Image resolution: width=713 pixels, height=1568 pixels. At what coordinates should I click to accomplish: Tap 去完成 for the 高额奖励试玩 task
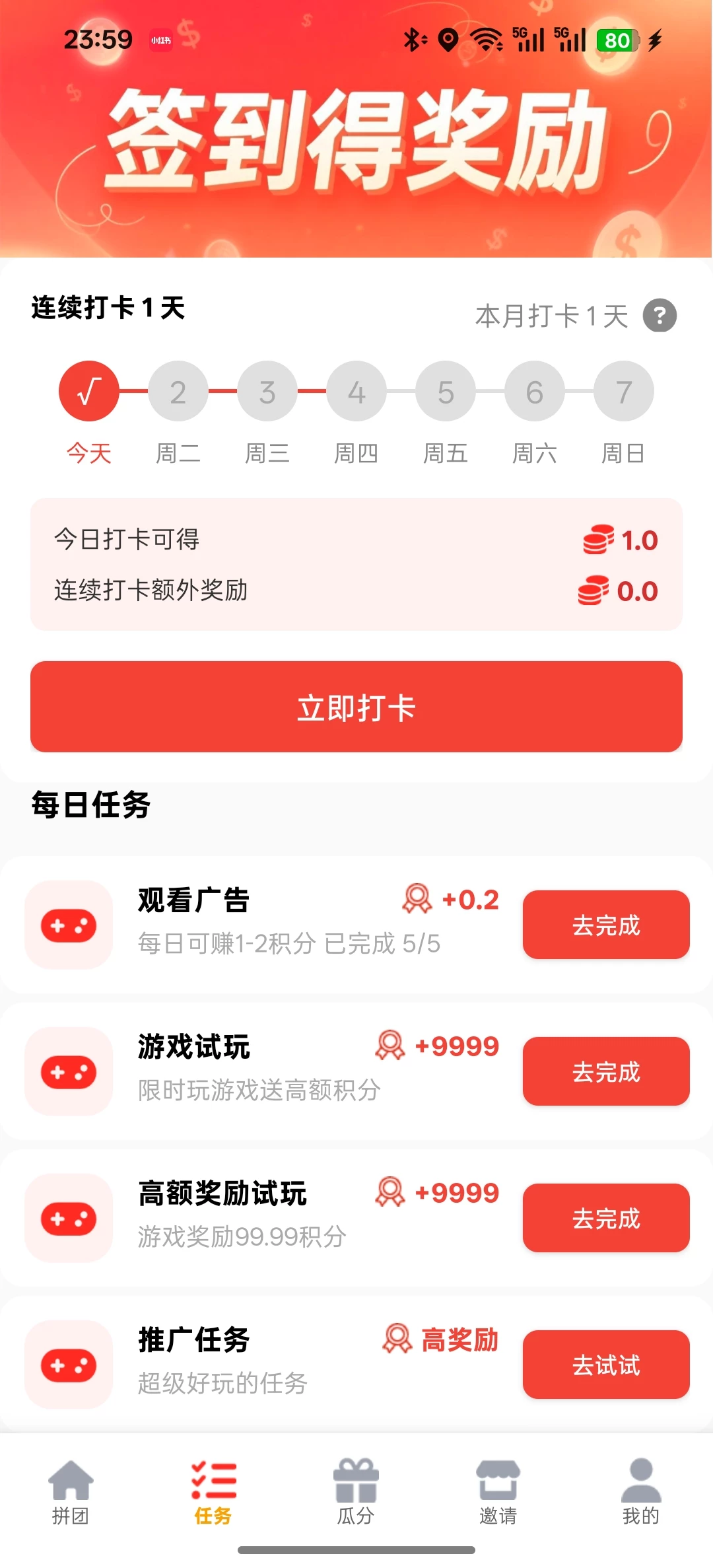606,1218
